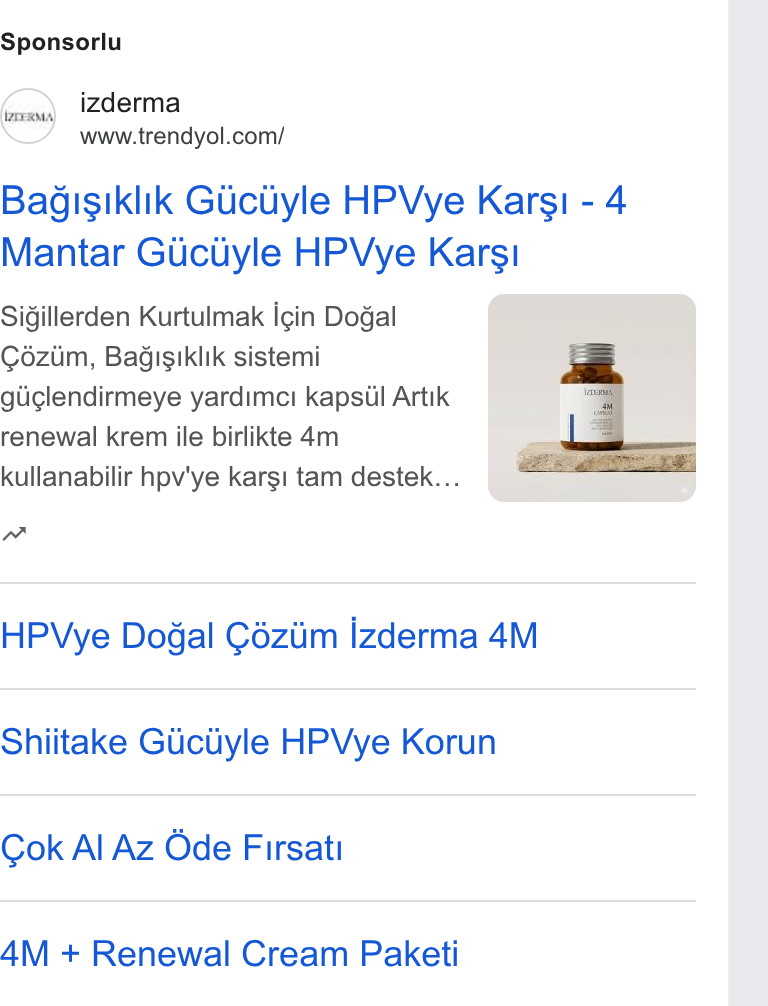Tap the trending arrow icon under the ad
The height and width of the screenshot is (1006, 768).
coord(14,534)
